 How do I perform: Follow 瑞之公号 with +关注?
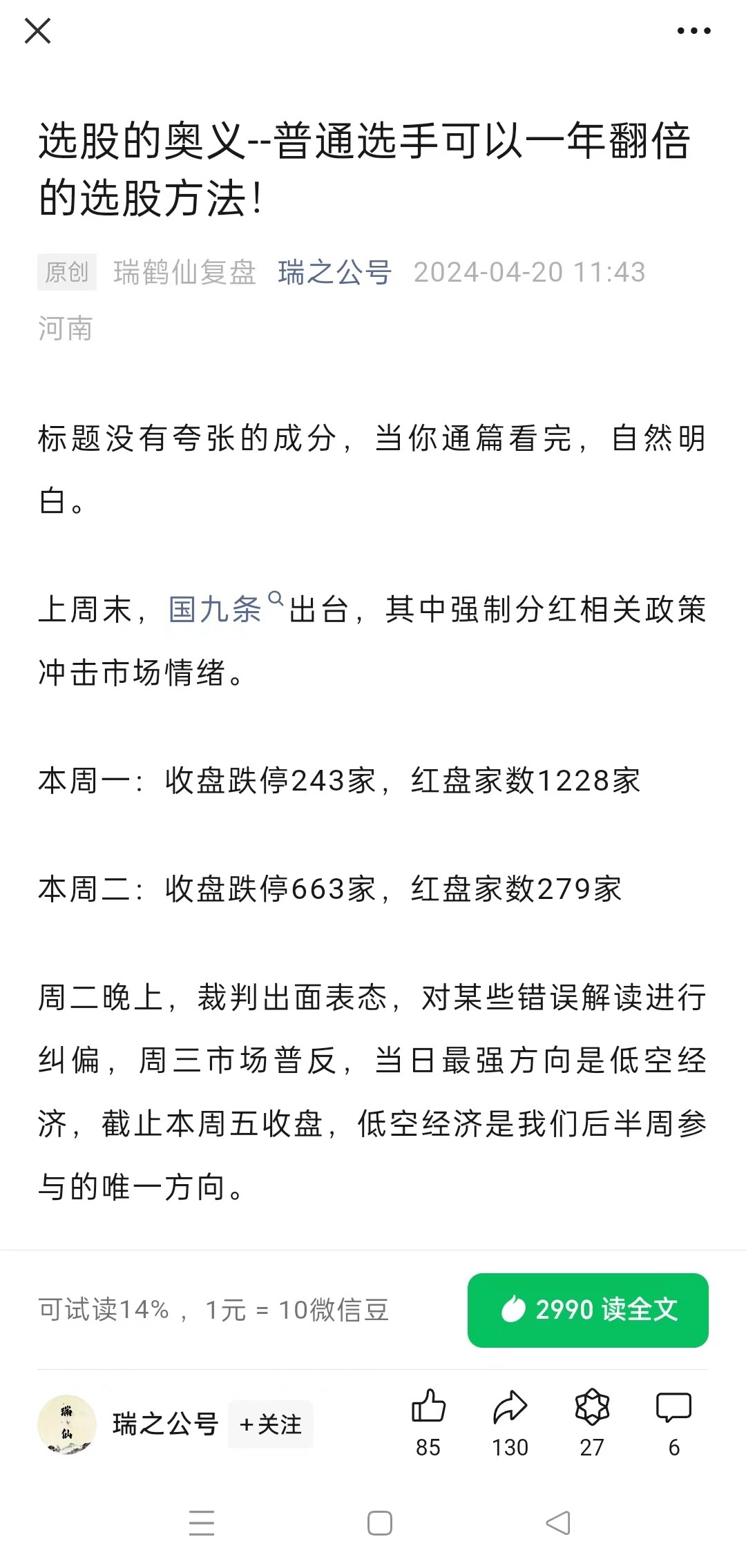[271, 1424]
